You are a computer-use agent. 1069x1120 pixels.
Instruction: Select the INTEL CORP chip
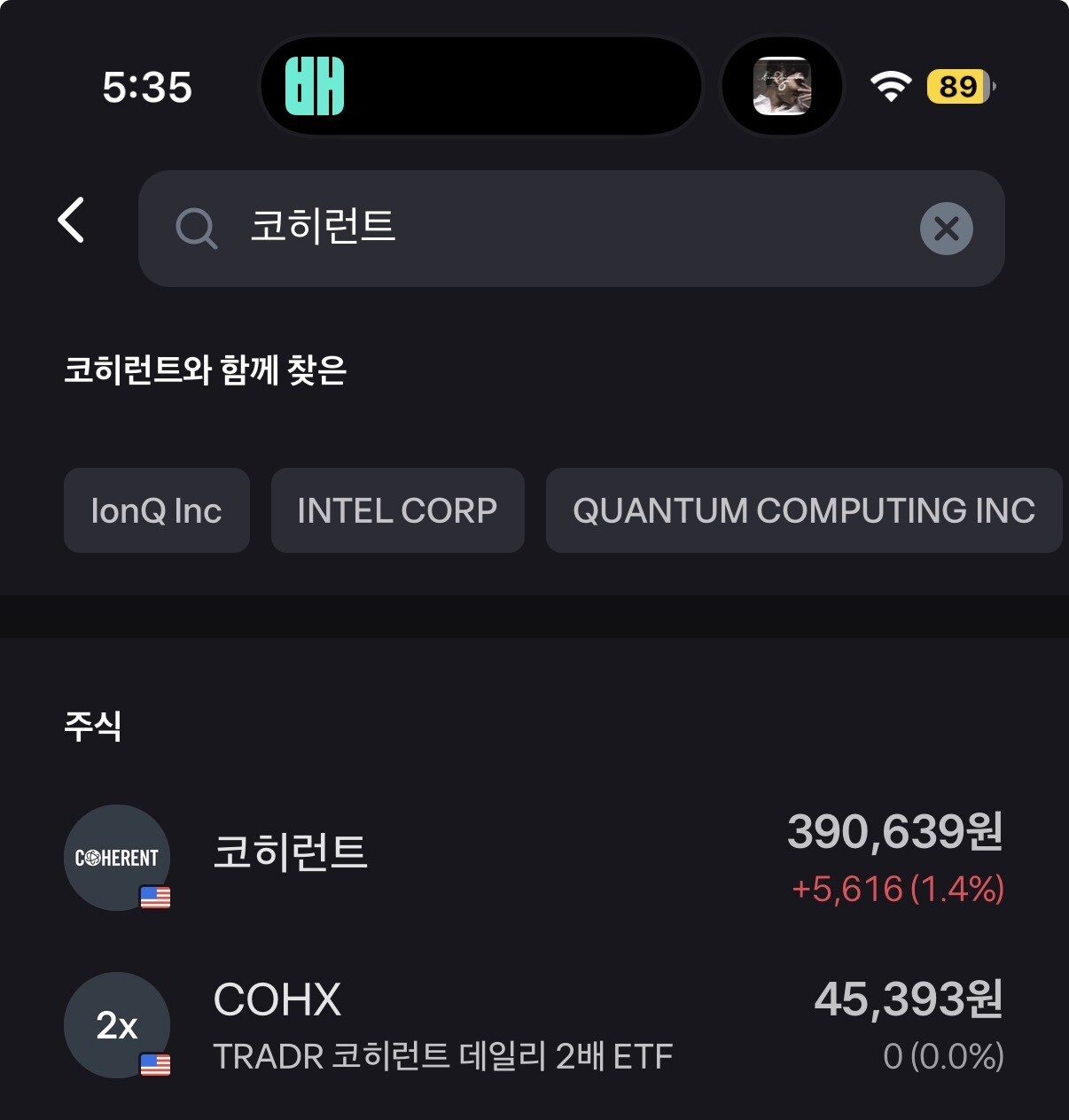(397, 510)
